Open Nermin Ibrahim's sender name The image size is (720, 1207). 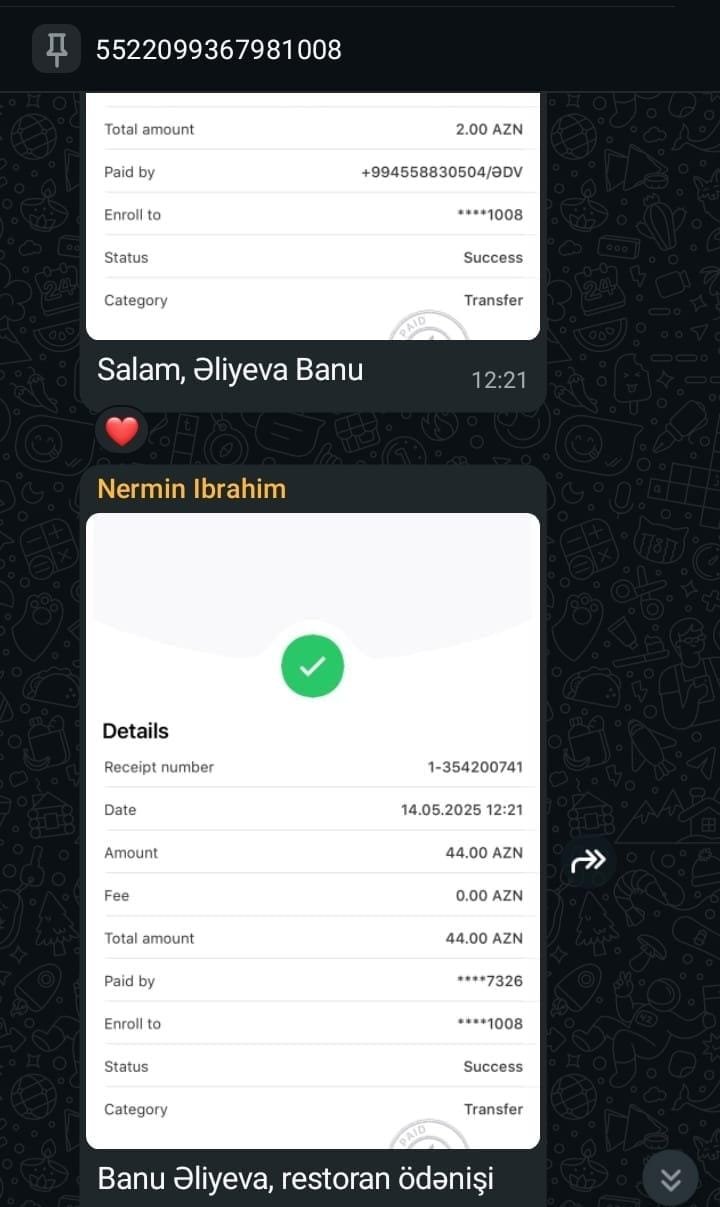192,489
